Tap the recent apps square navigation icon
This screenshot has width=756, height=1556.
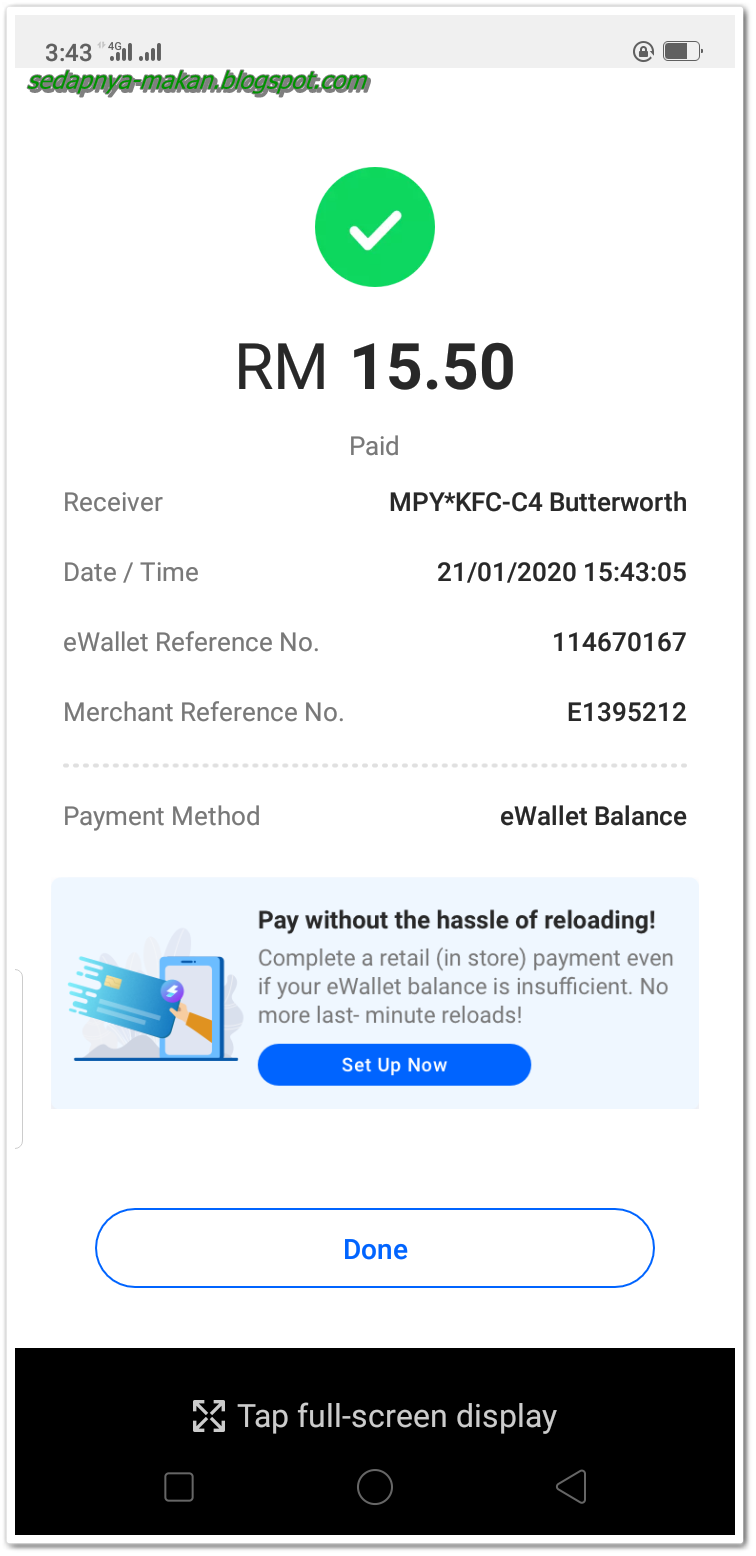coord(178,1487)
